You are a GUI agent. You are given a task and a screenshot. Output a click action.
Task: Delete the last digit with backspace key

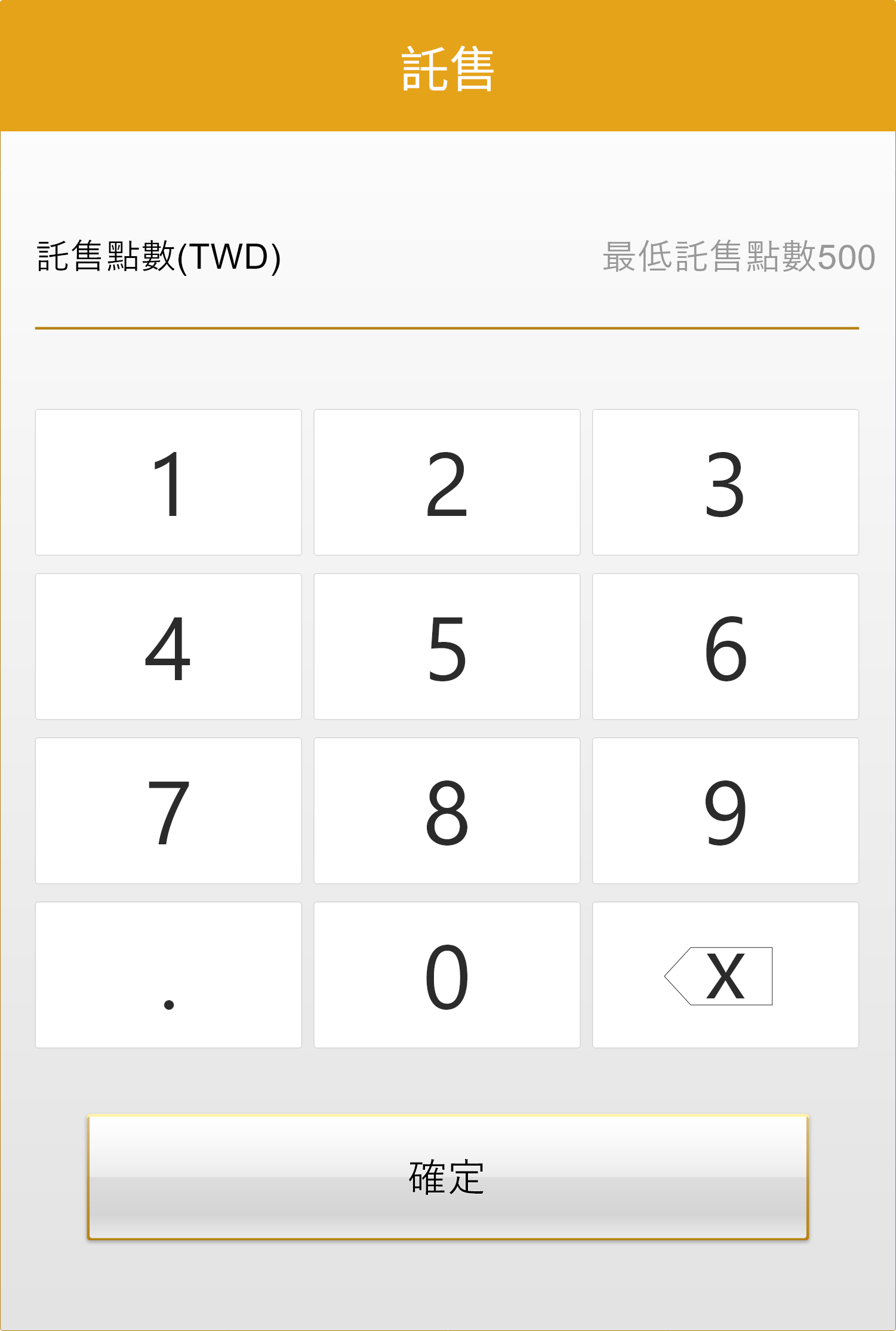725,975
